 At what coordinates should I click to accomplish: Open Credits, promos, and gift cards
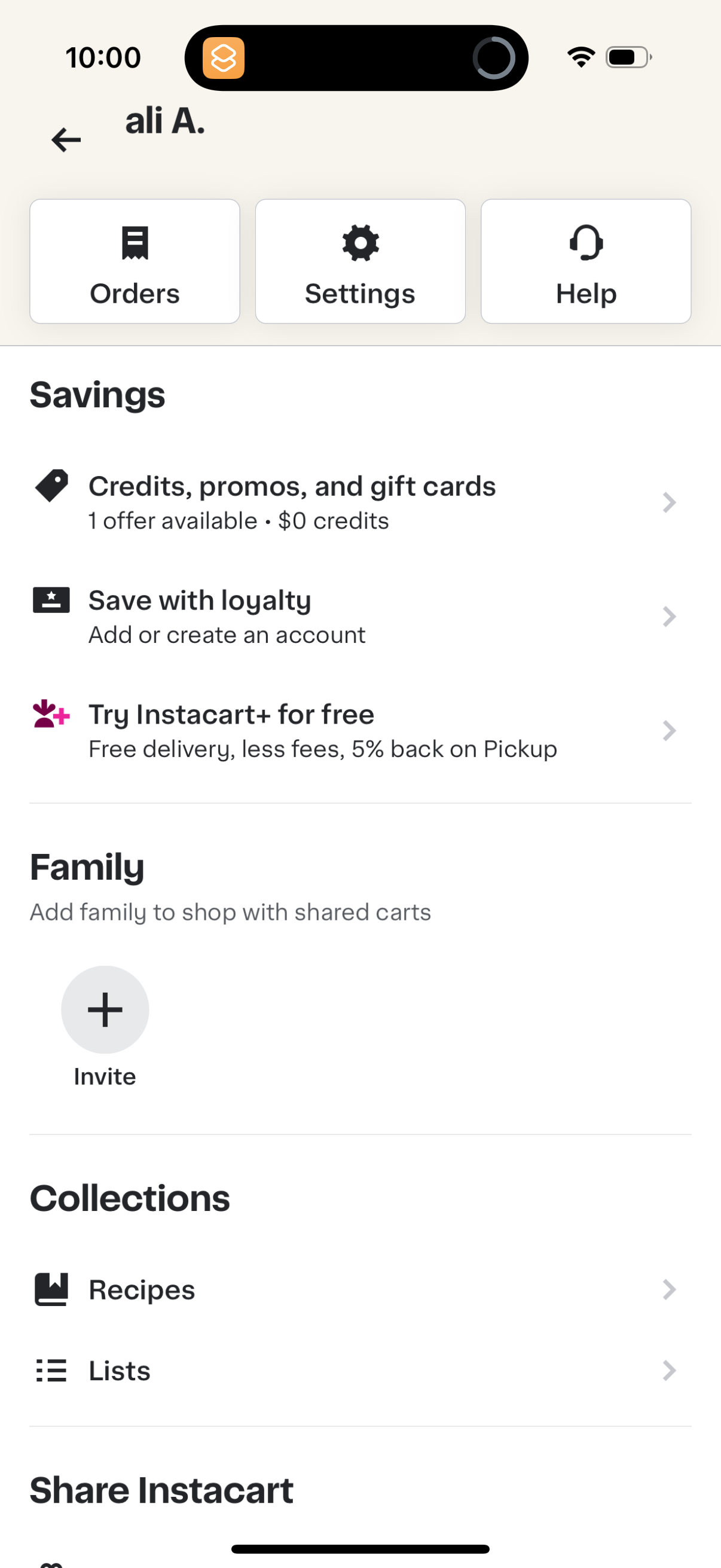[x=292, y=502]
